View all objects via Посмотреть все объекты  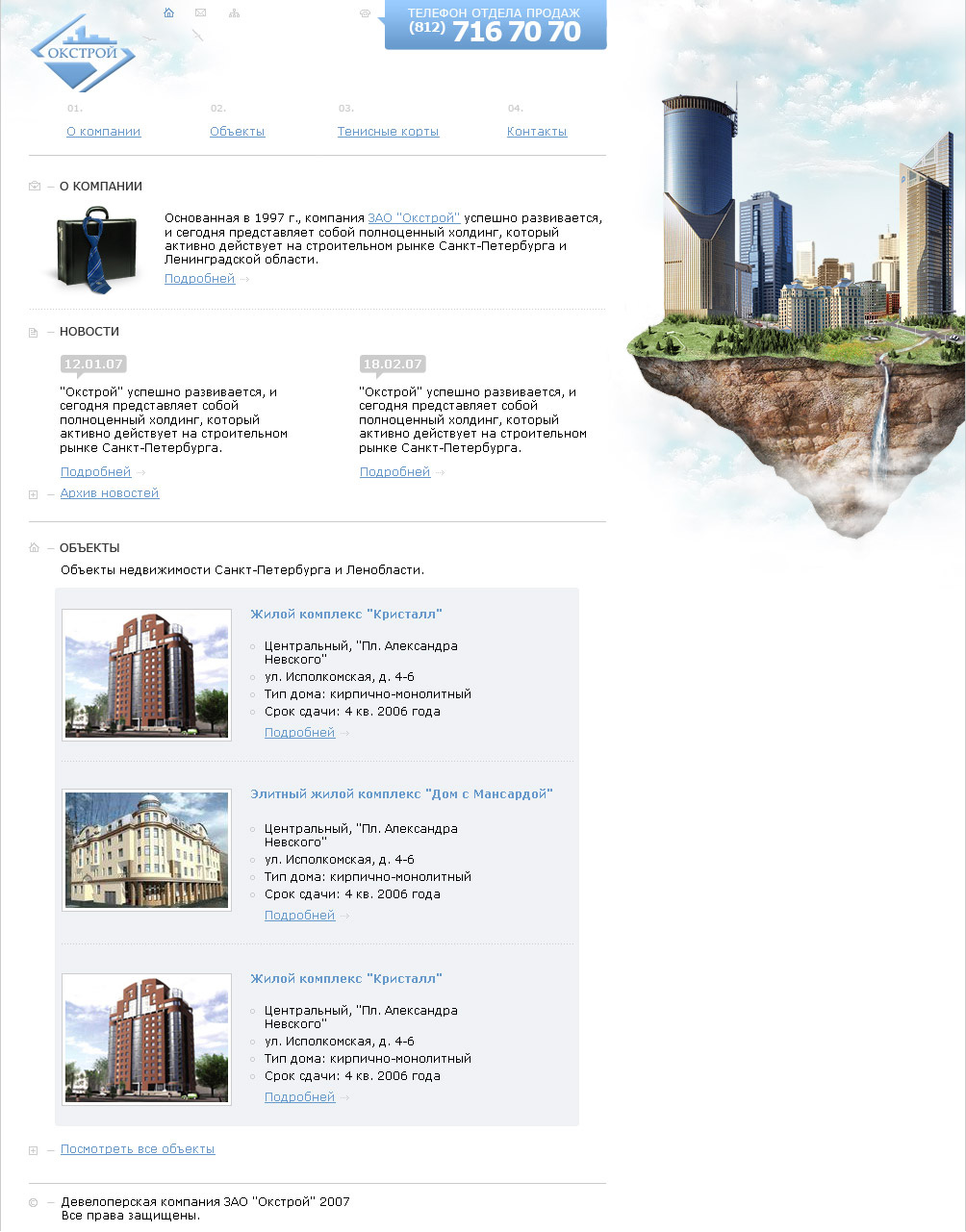click(138, 1149)
